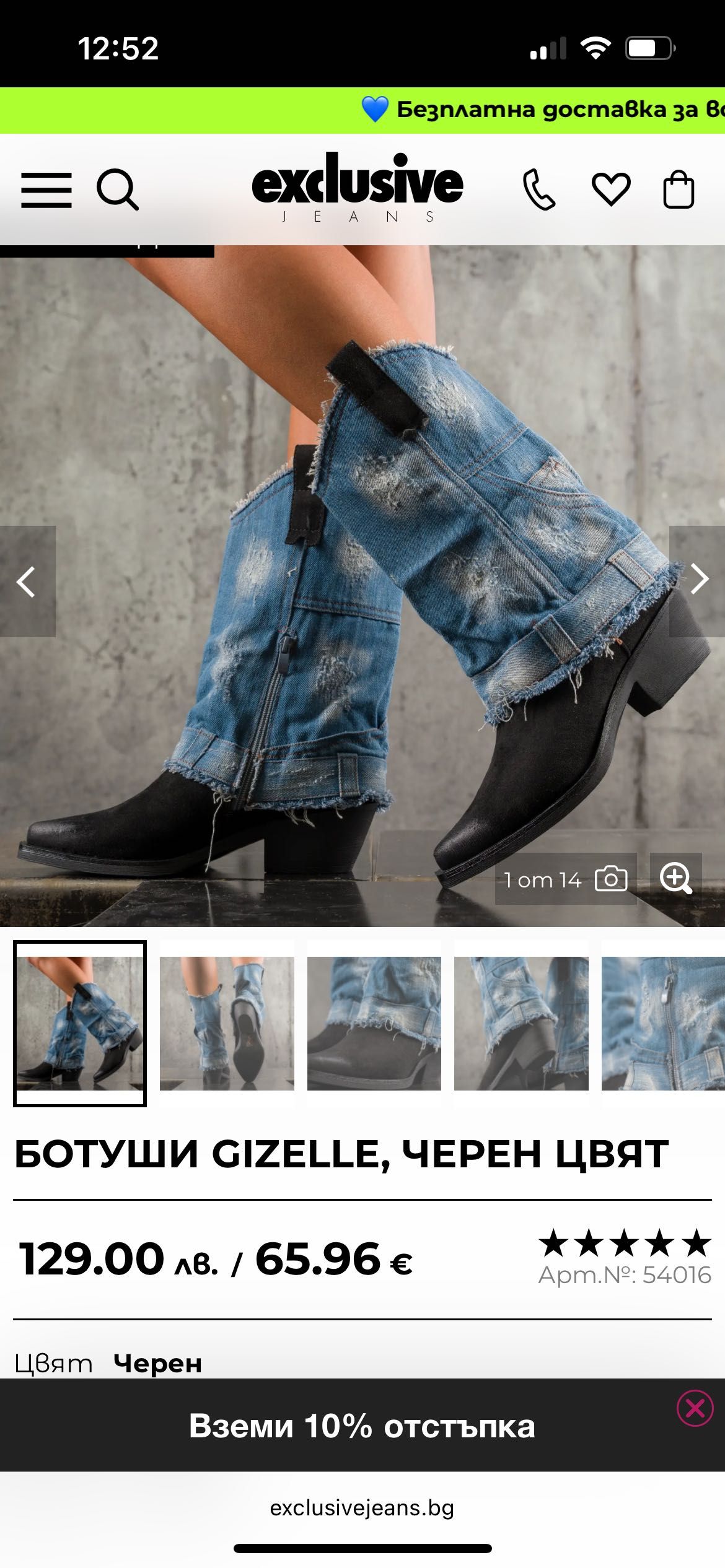
Task: Select the third thumbnail with frayed denim hem
Action: tap(374, 1023)
